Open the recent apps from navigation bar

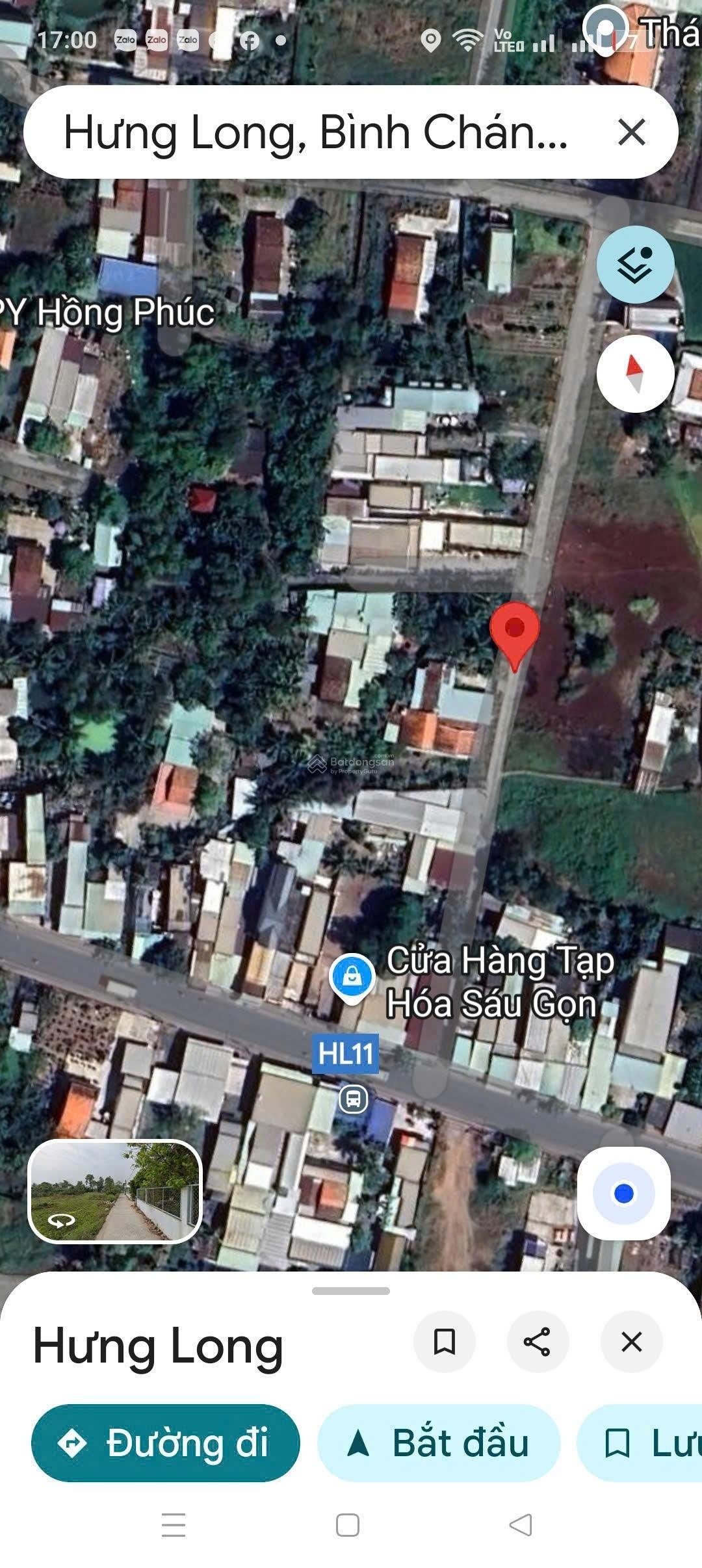click(x=174, y=1524)
